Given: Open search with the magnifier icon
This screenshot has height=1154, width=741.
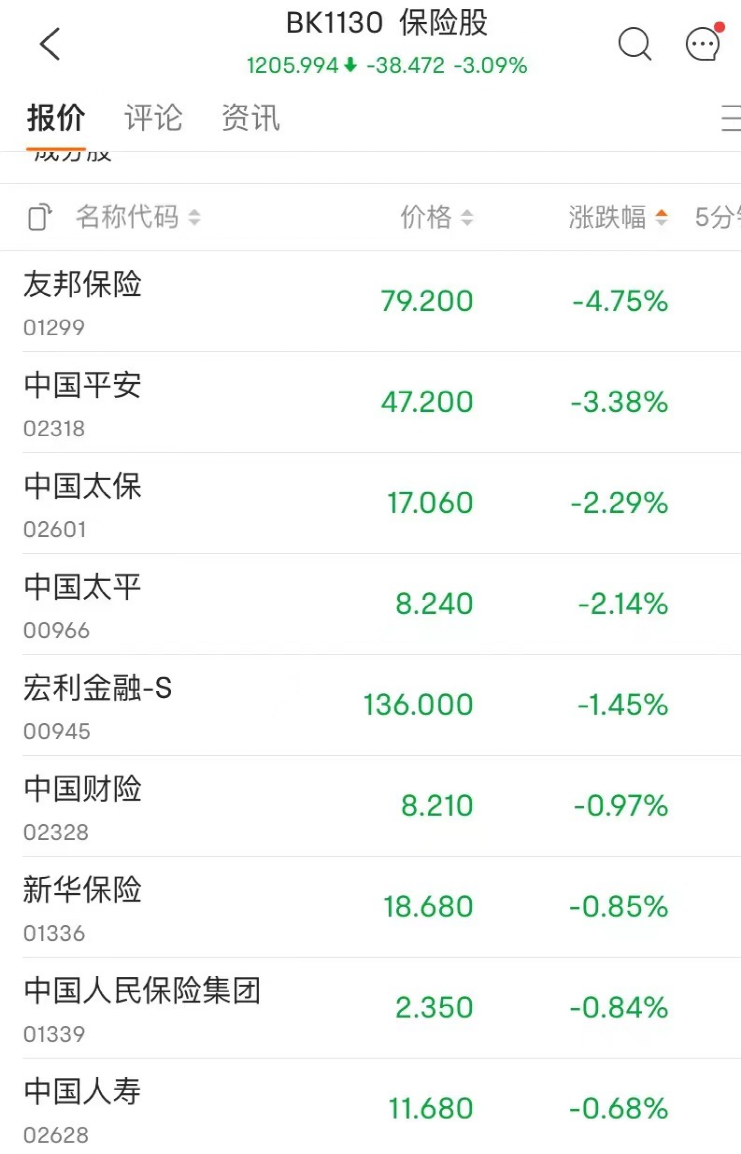Looking at the screenshot, I should [x=634, y=44].
